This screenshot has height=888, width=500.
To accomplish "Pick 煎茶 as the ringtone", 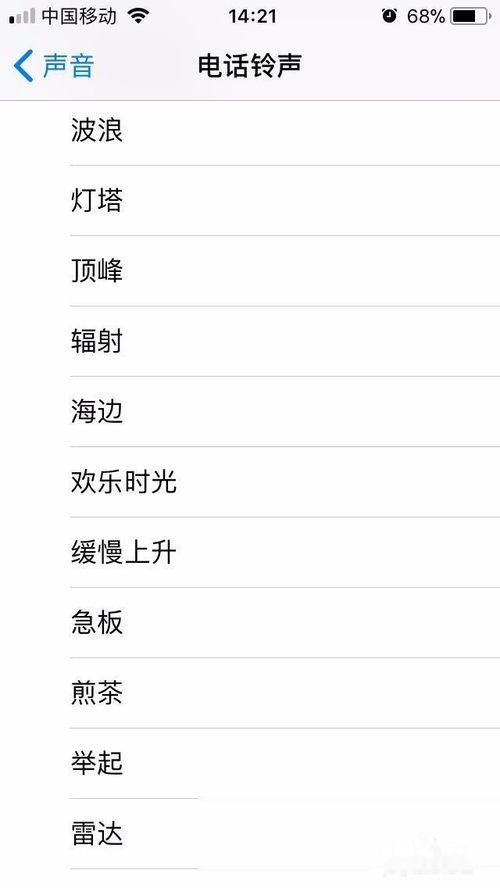I will pyautogui.click(x=250, y=693).
